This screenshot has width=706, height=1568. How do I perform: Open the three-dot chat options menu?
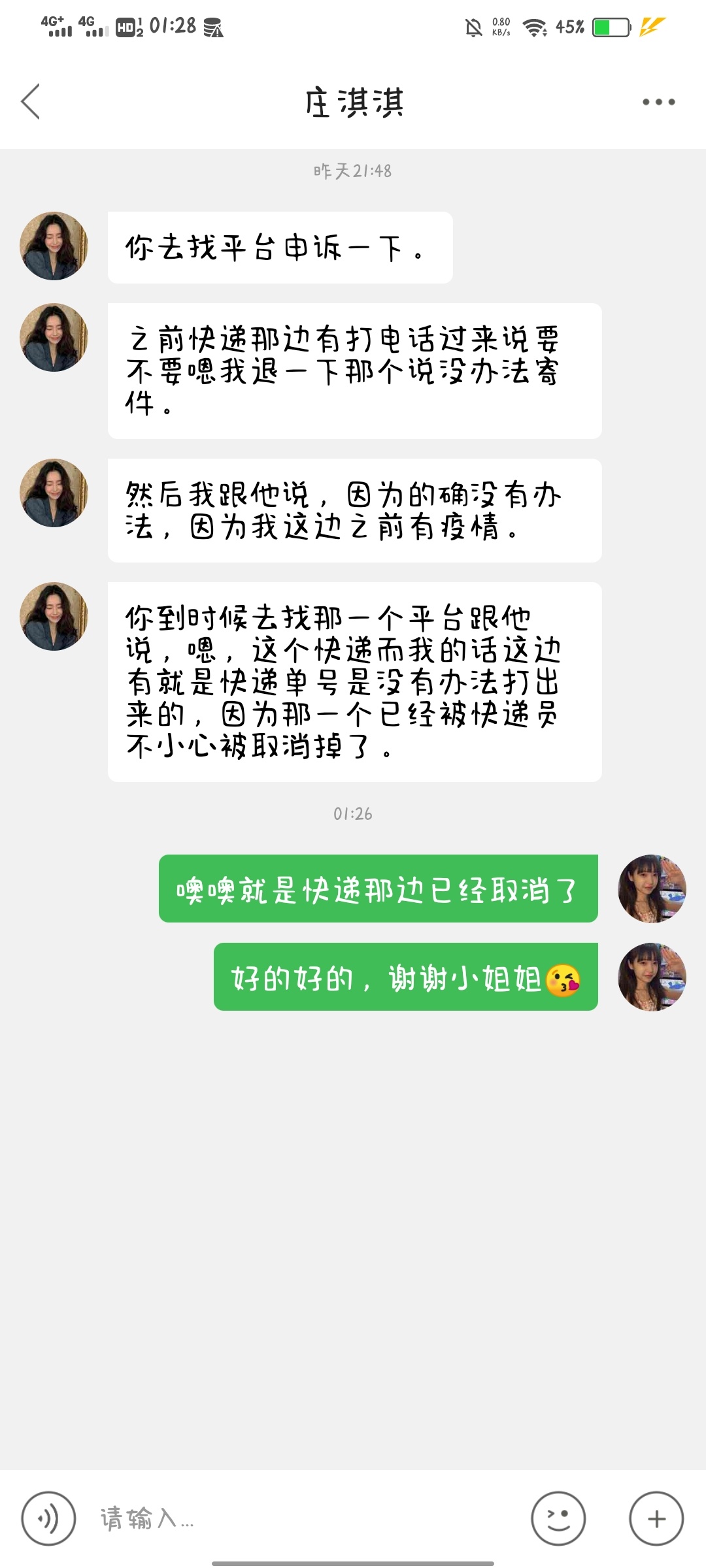658,102
